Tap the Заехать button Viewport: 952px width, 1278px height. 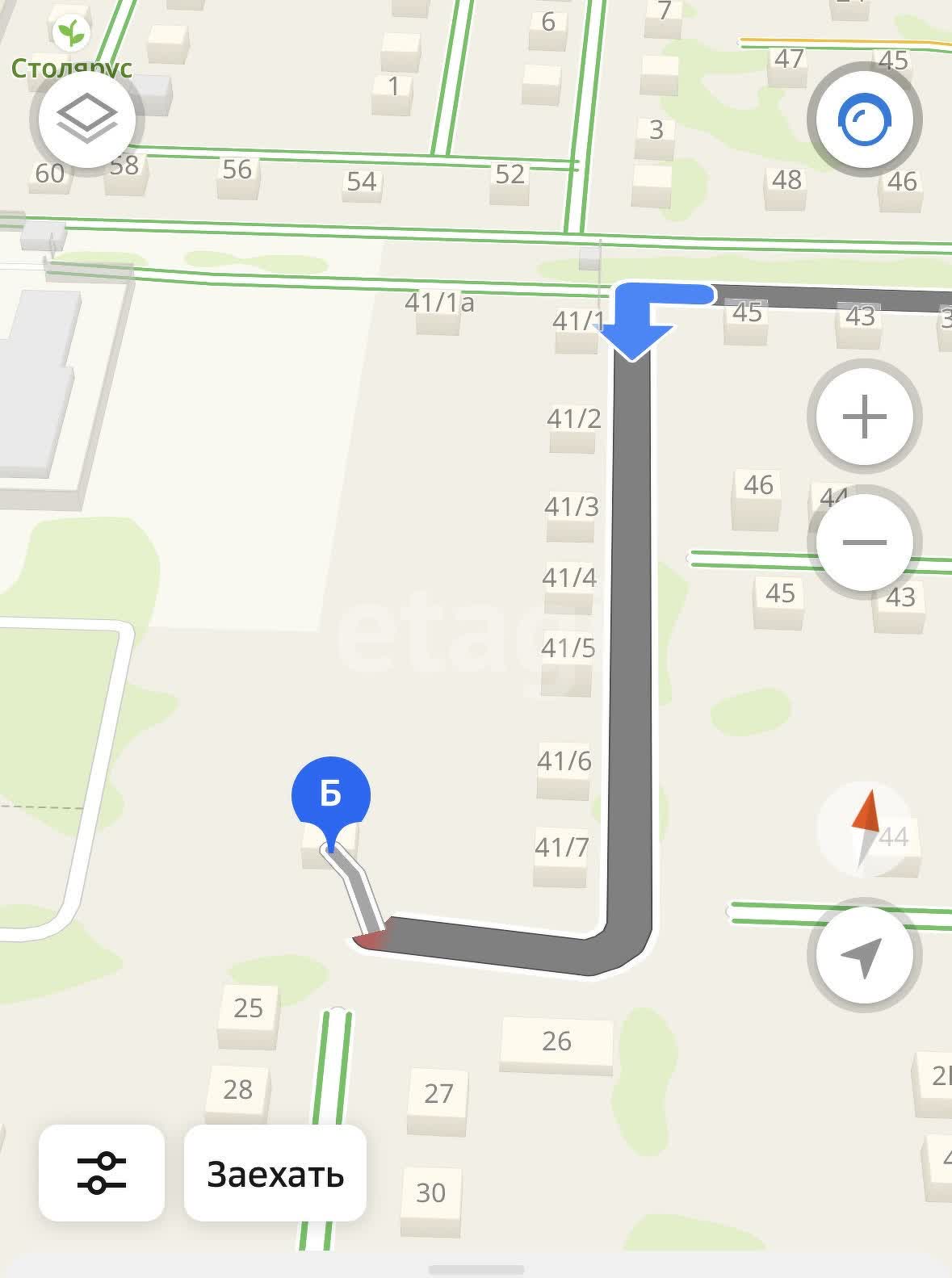[x=275, y=1173]
